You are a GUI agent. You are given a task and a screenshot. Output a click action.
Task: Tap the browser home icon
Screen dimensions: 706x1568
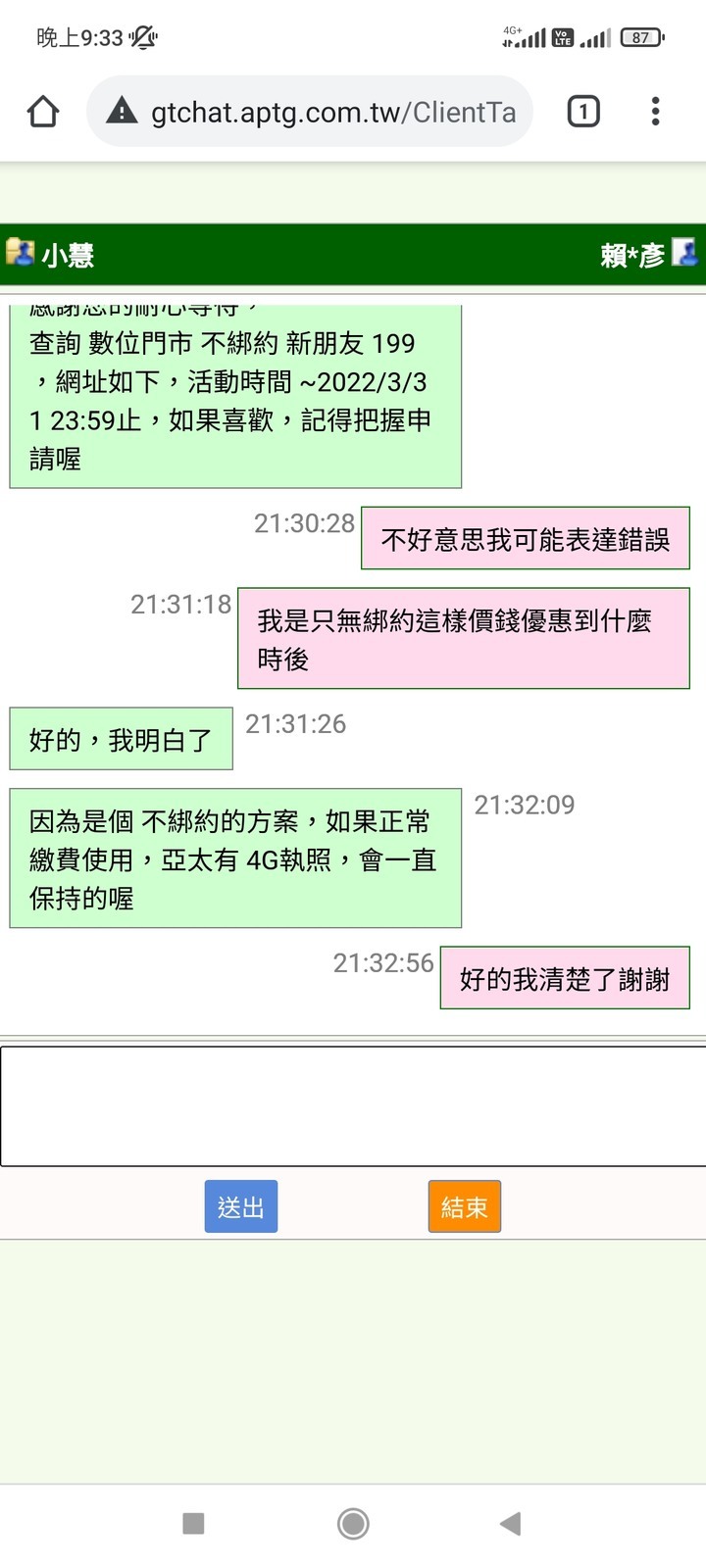pos(43,112)
